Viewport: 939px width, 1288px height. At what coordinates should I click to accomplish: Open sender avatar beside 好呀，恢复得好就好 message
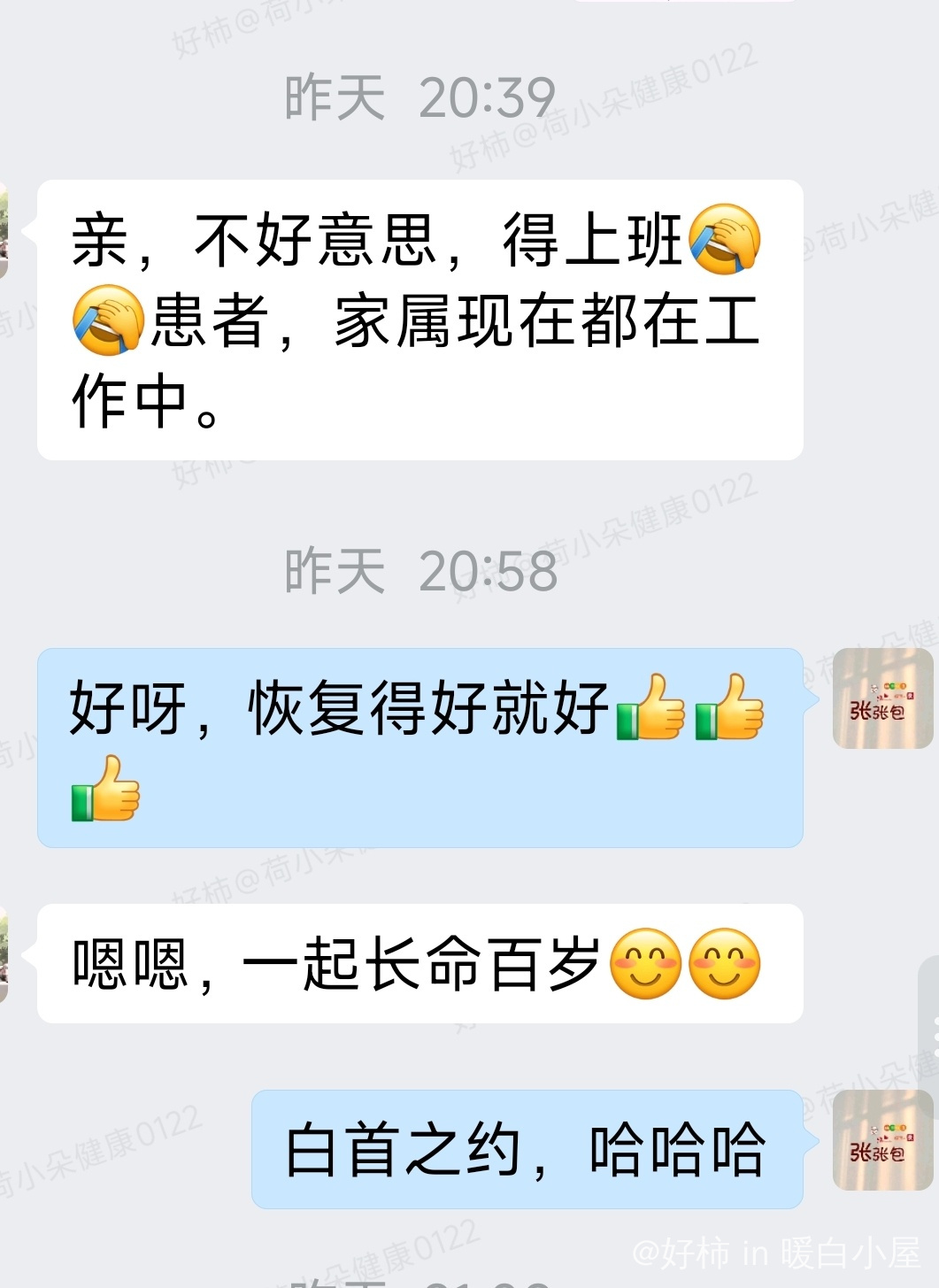pos(882,698)
